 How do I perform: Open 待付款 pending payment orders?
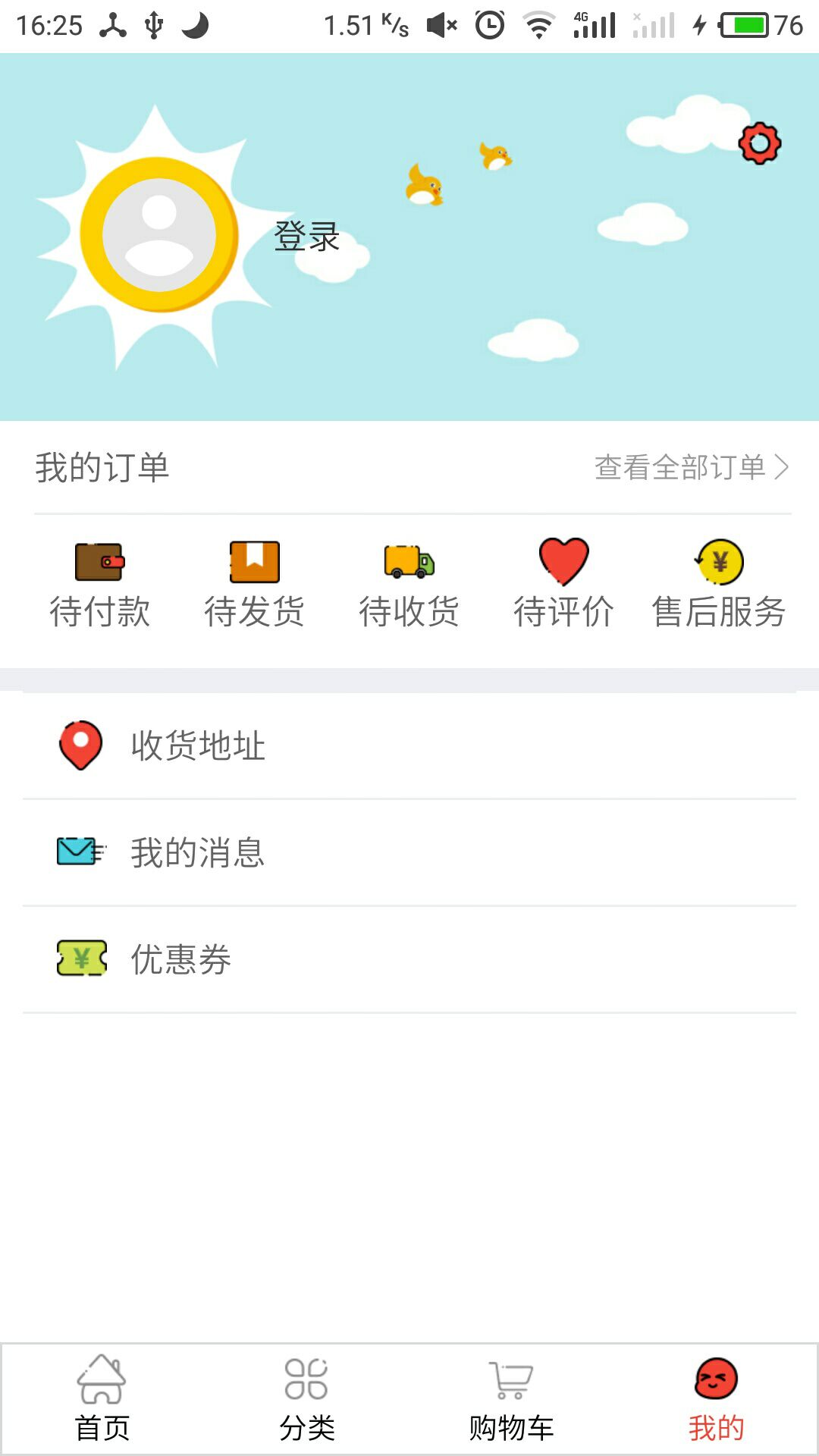pos(100,585)
